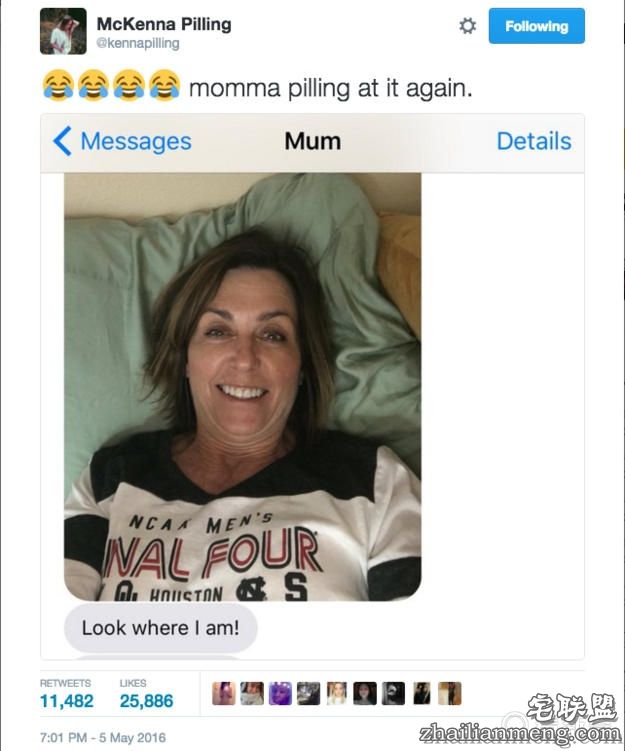Open McKenna Pilling's profile avatar
The width and height of the screenshot is (625, 751).
click(x=63, y=31)
